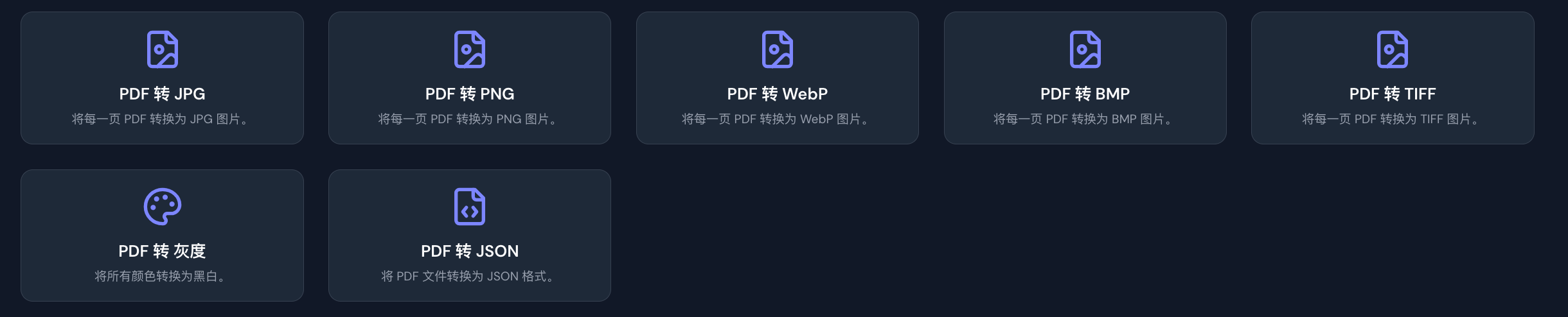Open the PDF 转 JPG tool card
This screenshot has height=317, width=1568.
click(162, 78)
